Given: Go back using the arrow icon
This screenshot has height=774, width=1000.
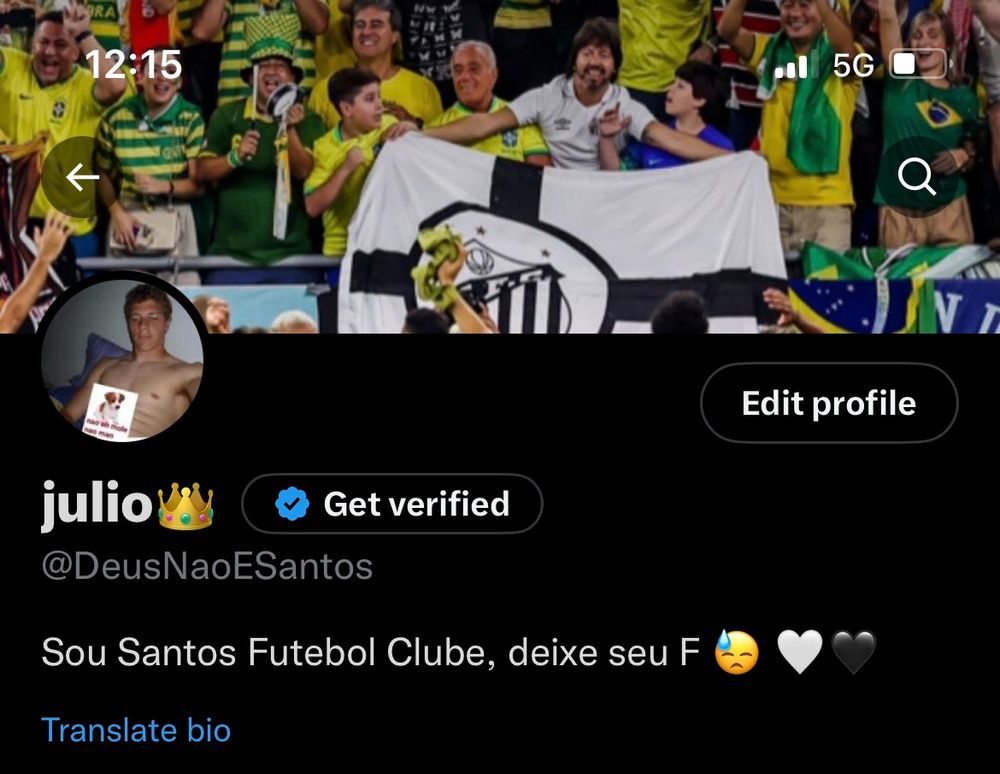Looking at the screenshot, I should click(x=82, y=178).
